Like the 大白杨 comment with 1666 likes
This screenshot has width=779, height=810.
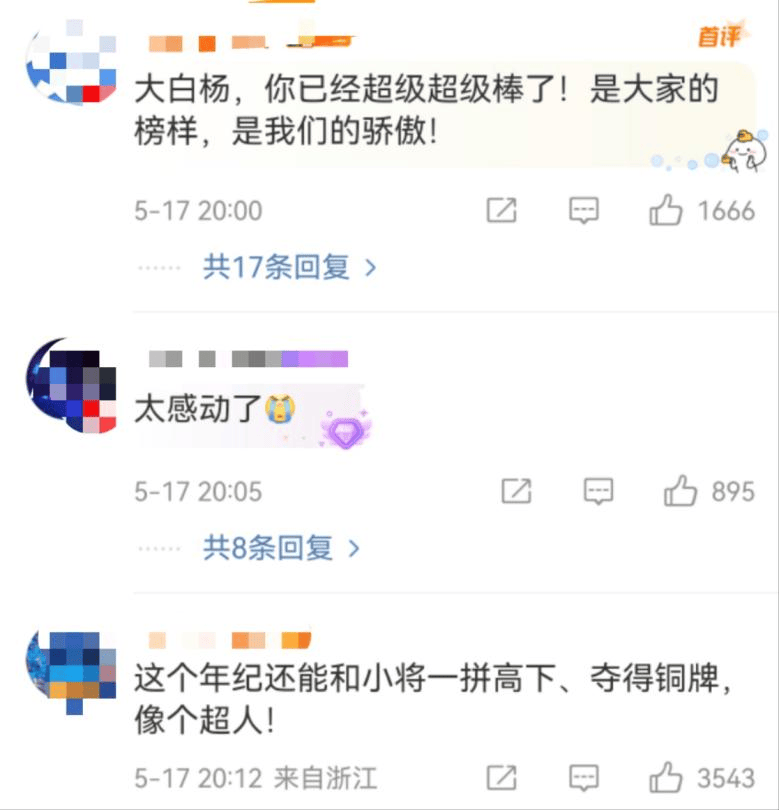coord(666,210)
